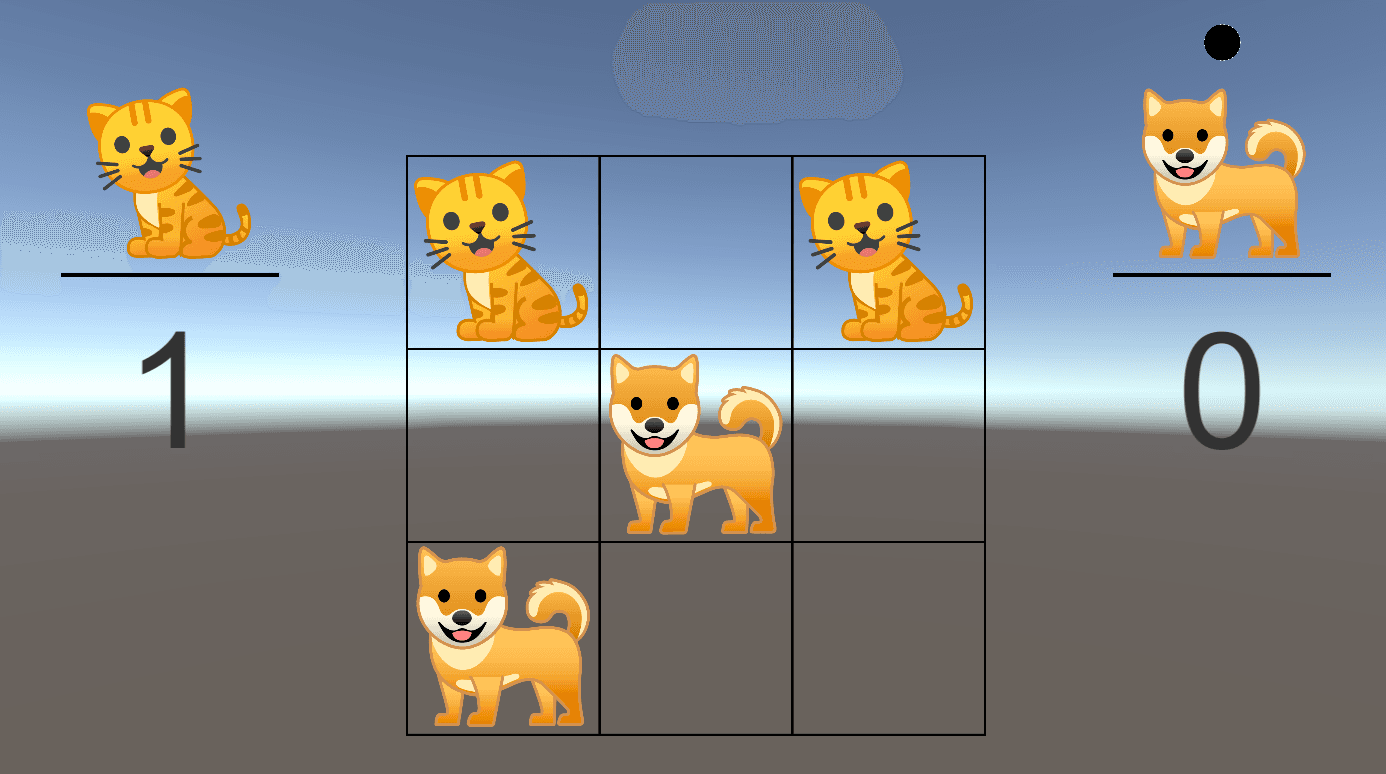1386x774 pixels.
Task: Place a dog in the middle left cell
Action: (x=503, y=445)
